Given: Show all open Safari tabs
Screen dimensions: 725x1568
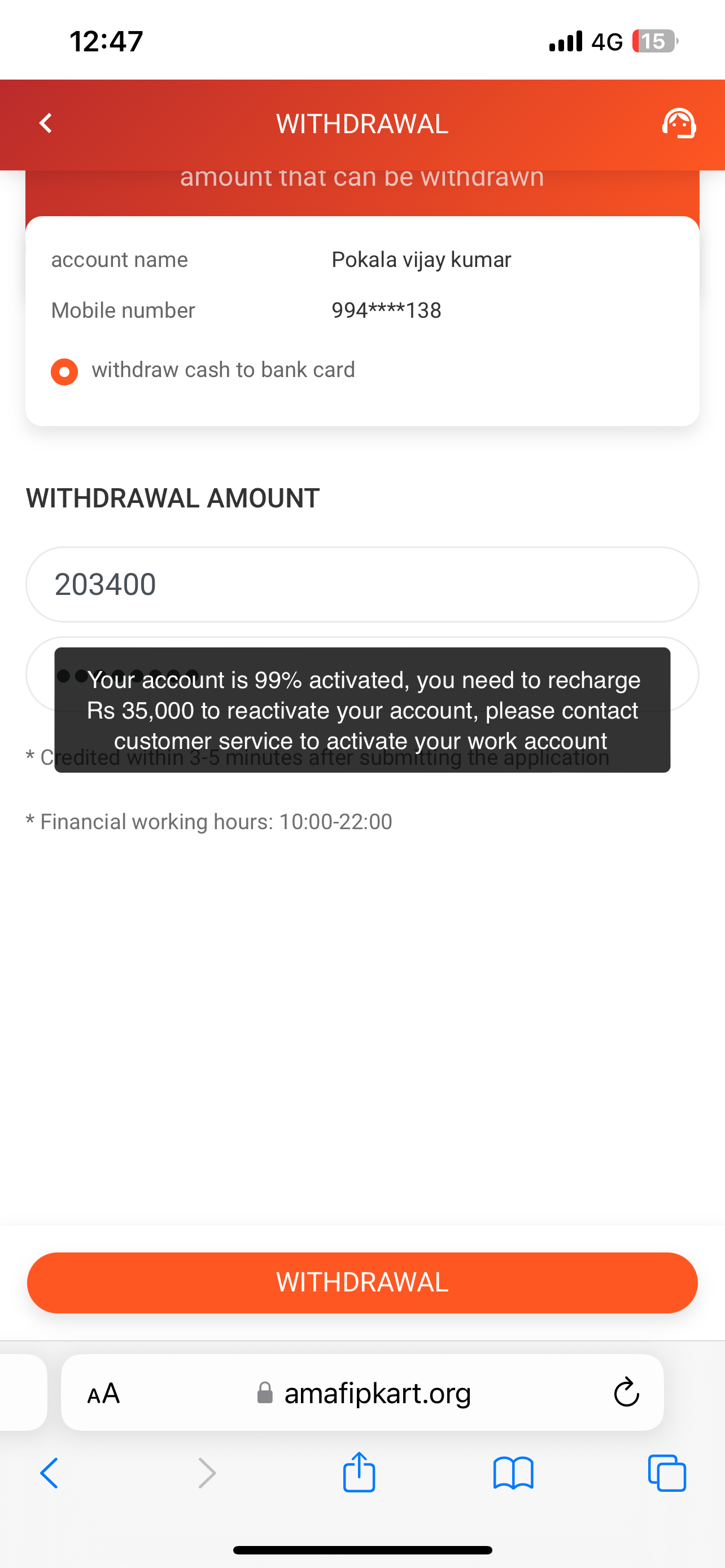Looking at the screenshot, I should (667, 1473).
